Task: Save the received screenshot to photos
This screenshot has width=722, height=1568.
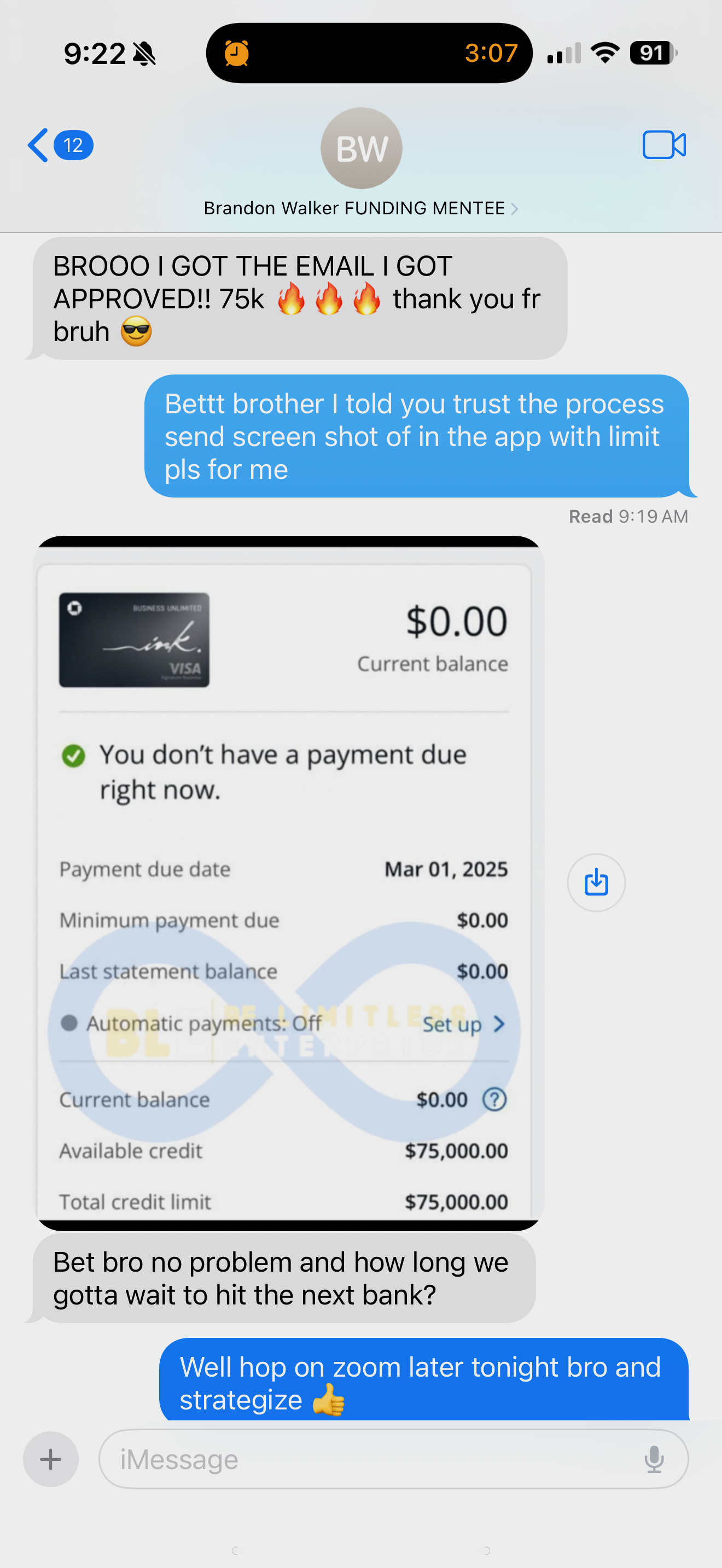Action: click(x=595, y=882)
